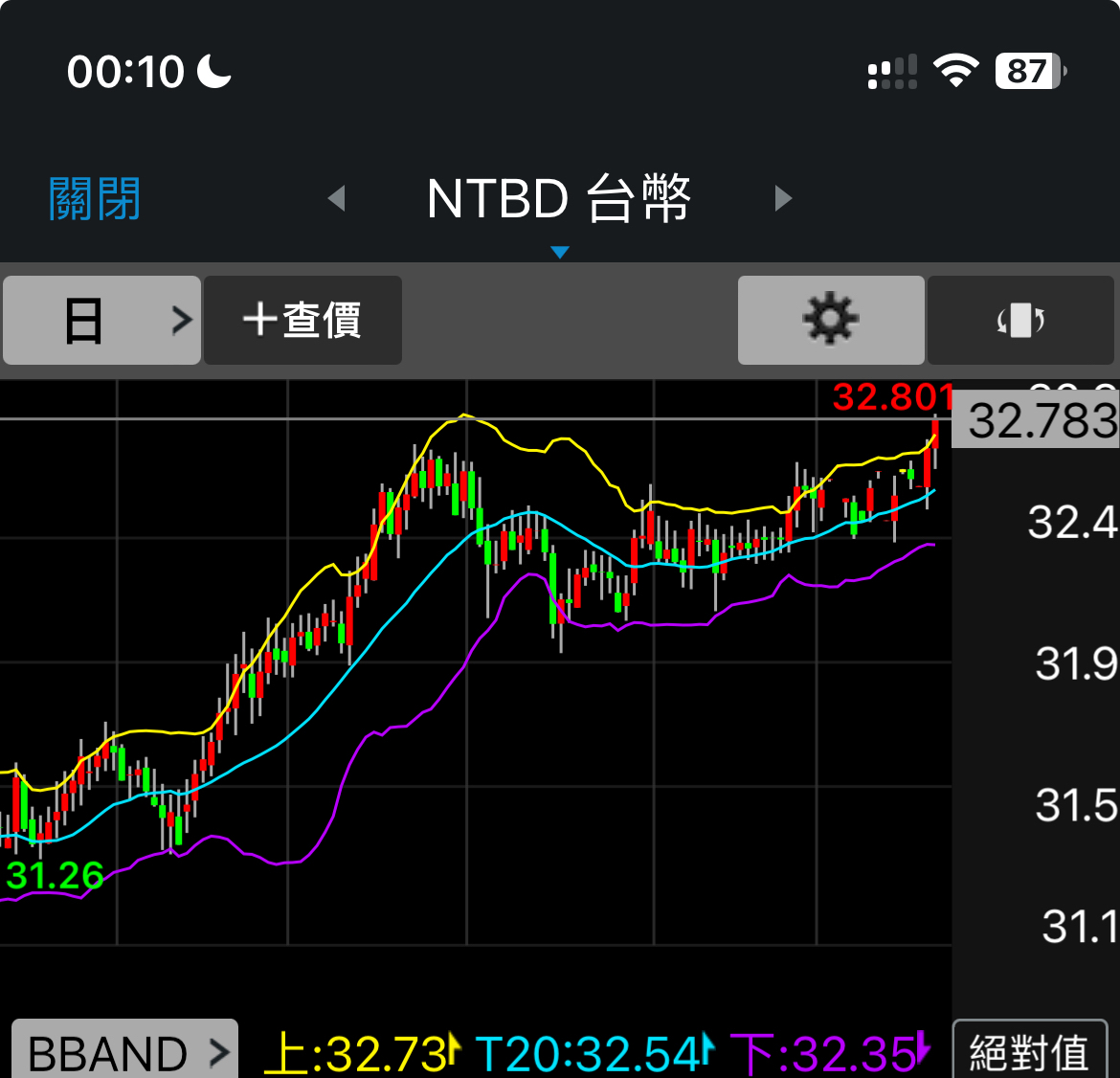Rotate the chart to landscape view
Image resolution: width=1120 pixels, height=1078 pixels.
pos(1020,320)
